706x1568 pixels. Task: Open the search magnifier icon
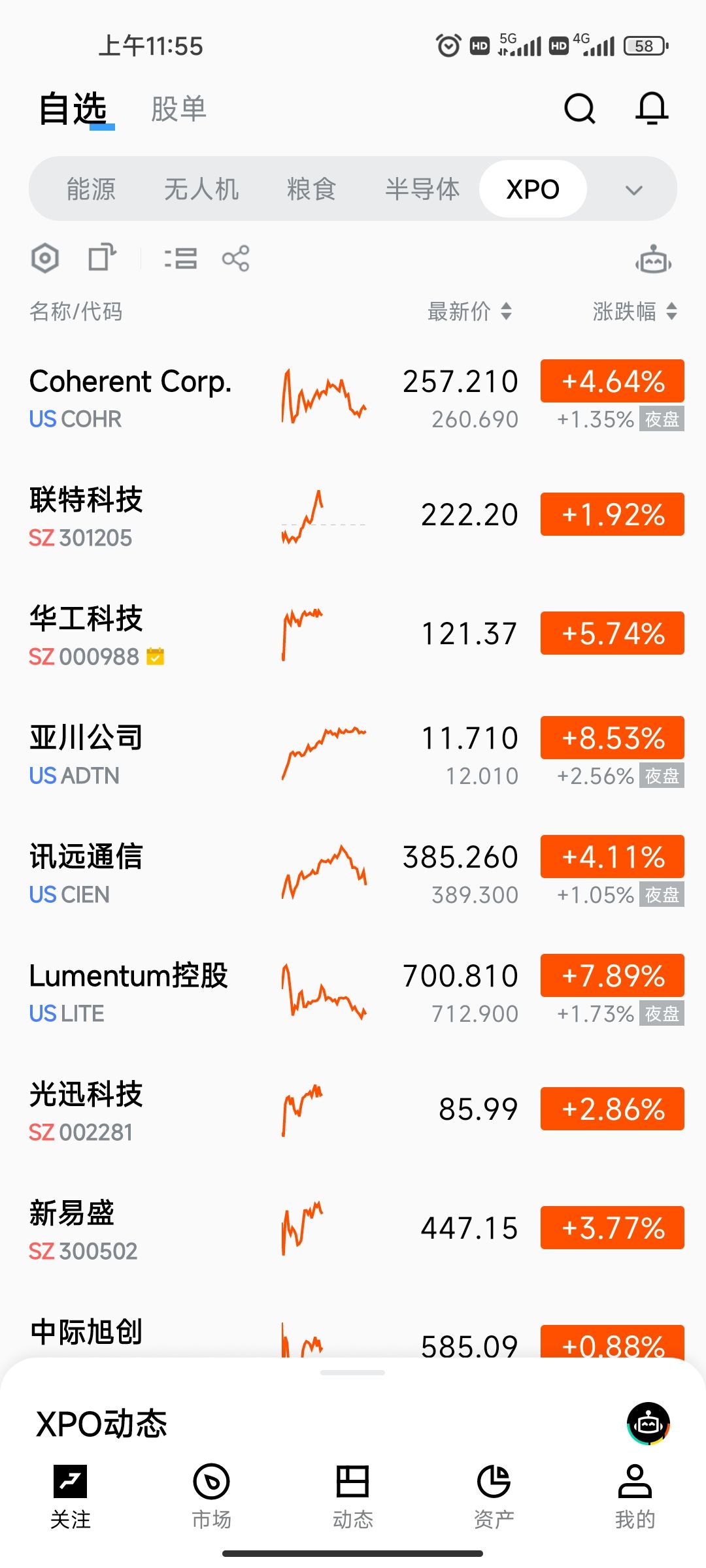[579, 108]
